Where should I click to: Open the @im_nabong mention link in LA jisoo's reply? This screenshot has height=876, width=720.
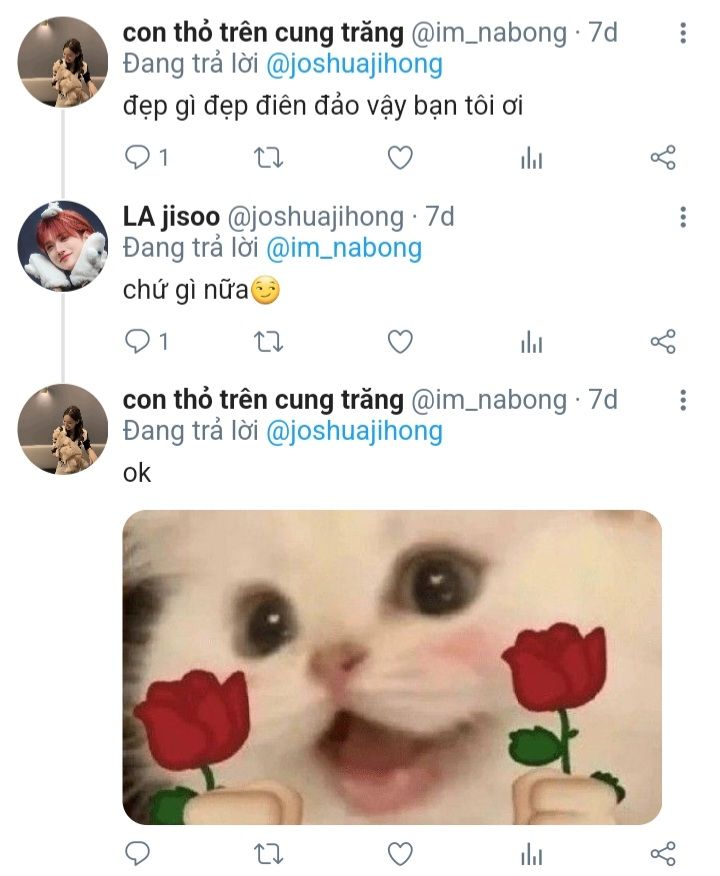(345, 248)
